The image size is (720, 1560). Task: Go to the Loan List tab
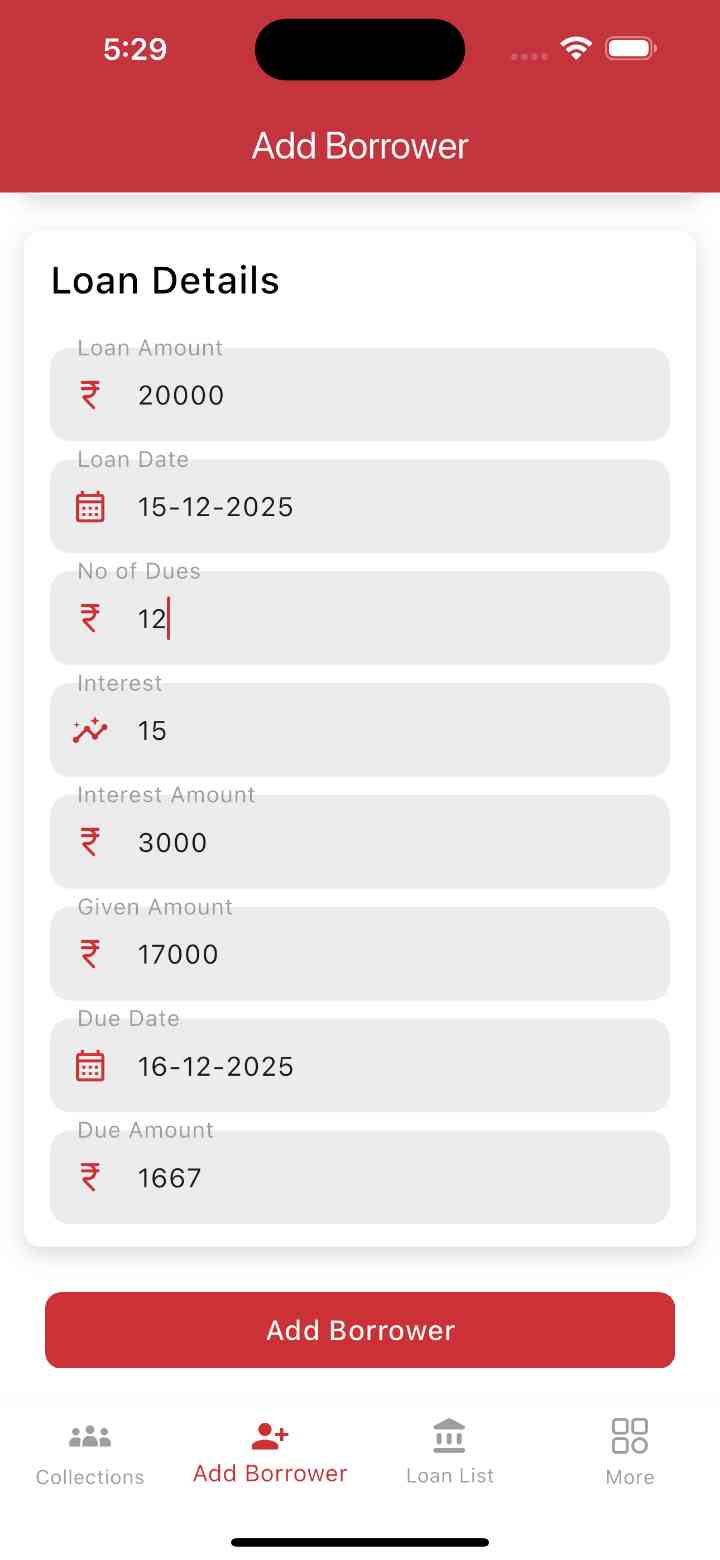pos(450,1452)
